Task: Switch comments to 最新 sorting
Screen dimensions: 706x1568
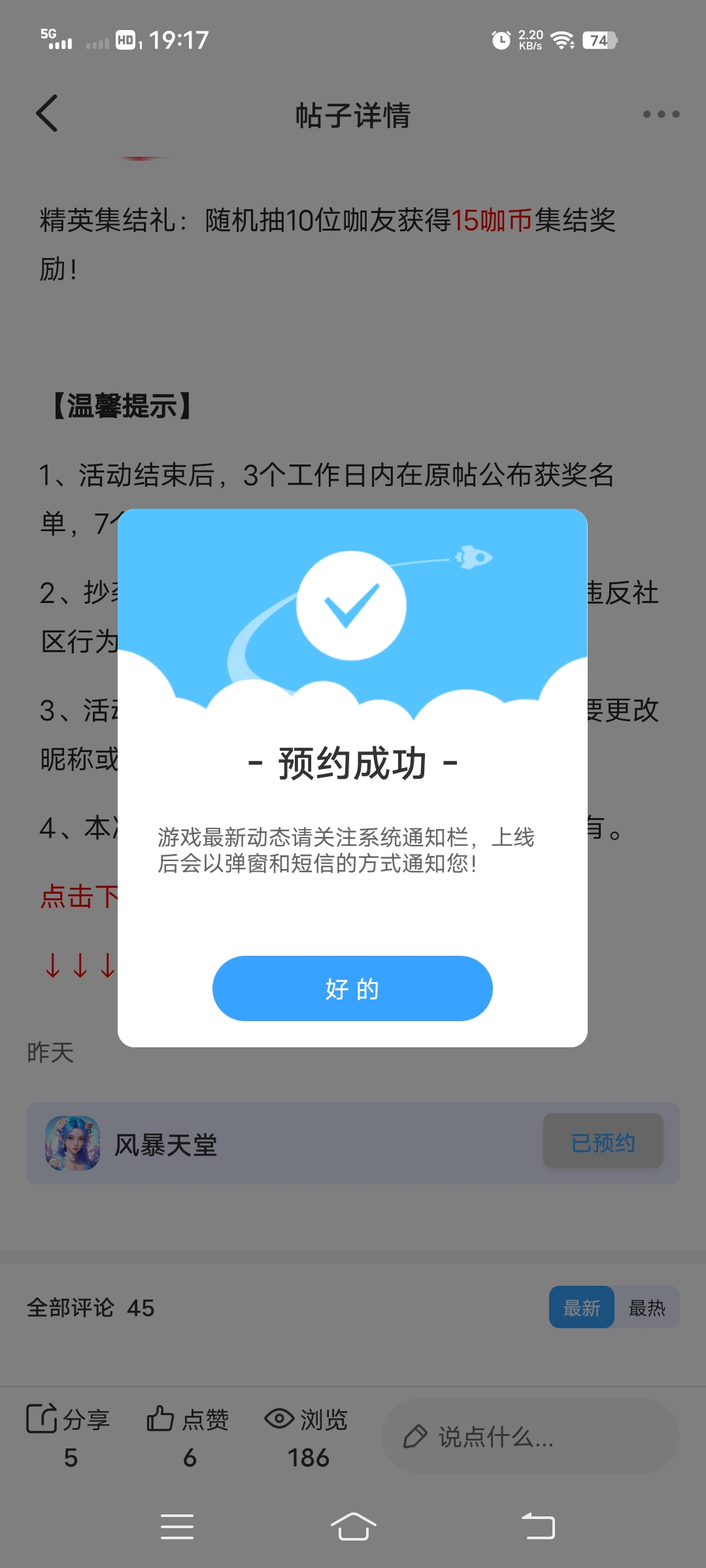Action: [x=581, y=1307]
